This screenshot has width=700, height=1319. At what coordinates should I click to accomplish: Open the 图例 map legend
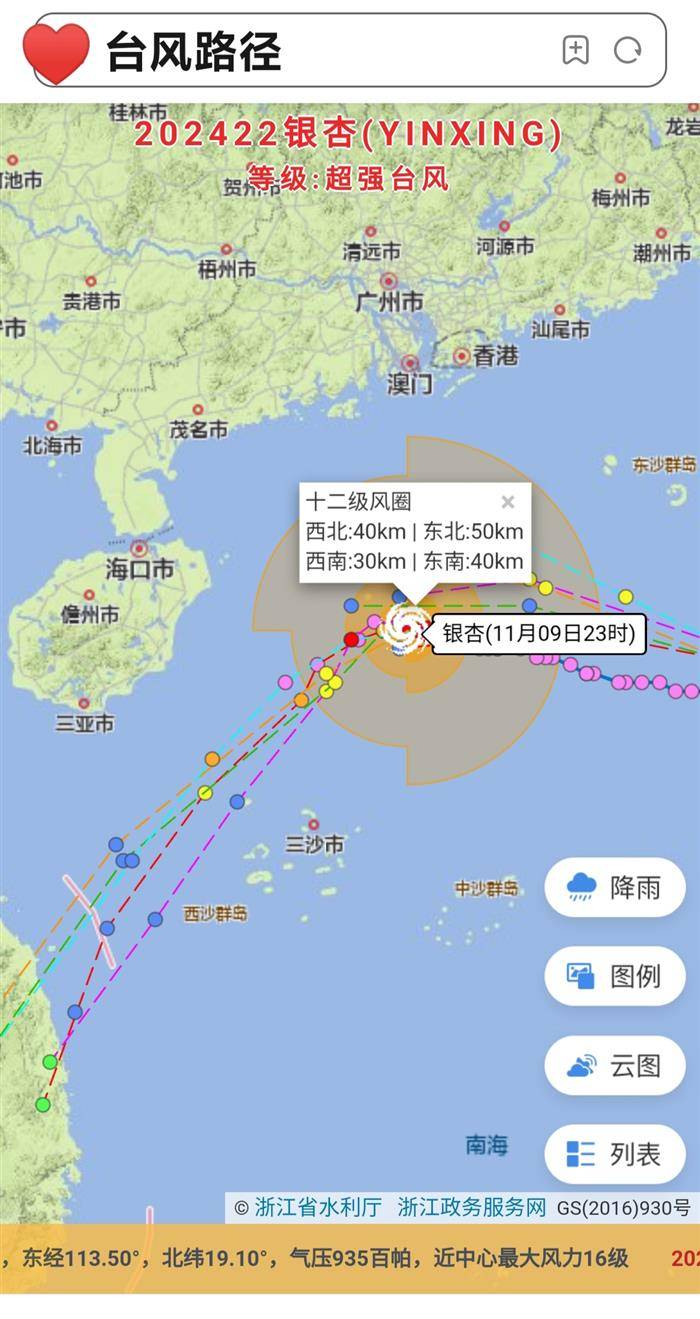tap(615, 976)
